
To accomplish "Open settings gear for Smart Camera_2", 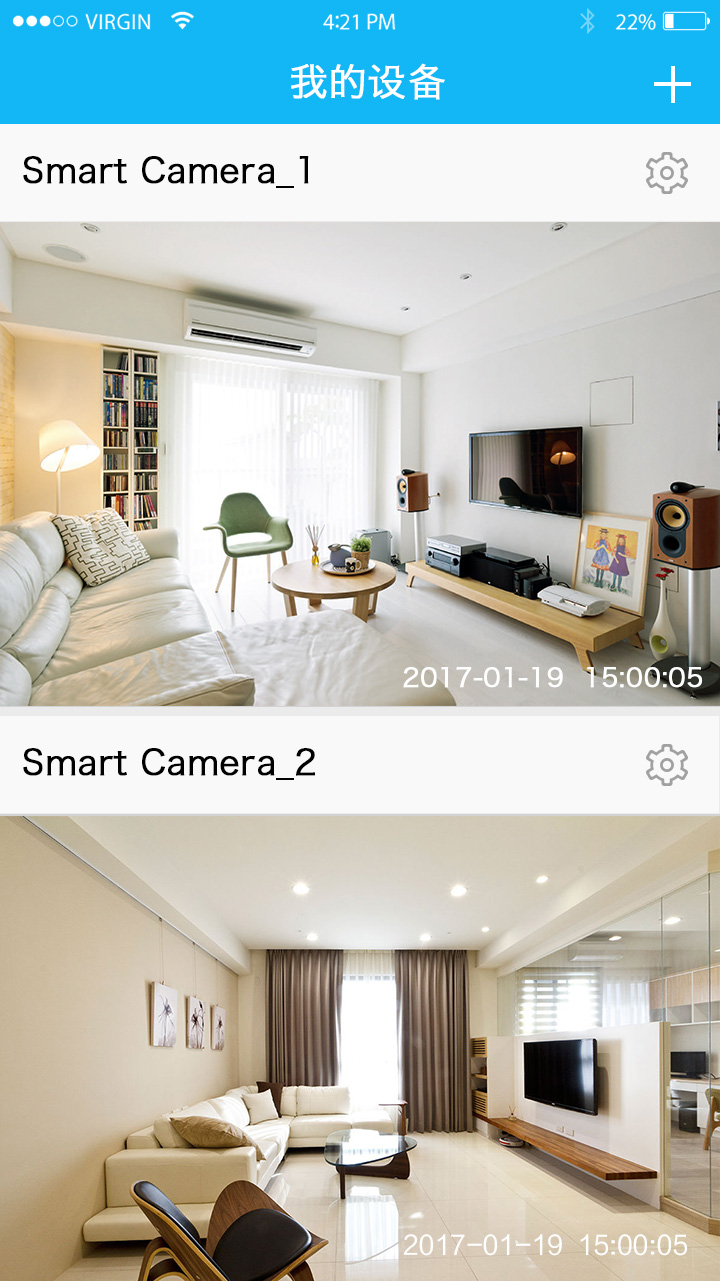I will point(667,765).
